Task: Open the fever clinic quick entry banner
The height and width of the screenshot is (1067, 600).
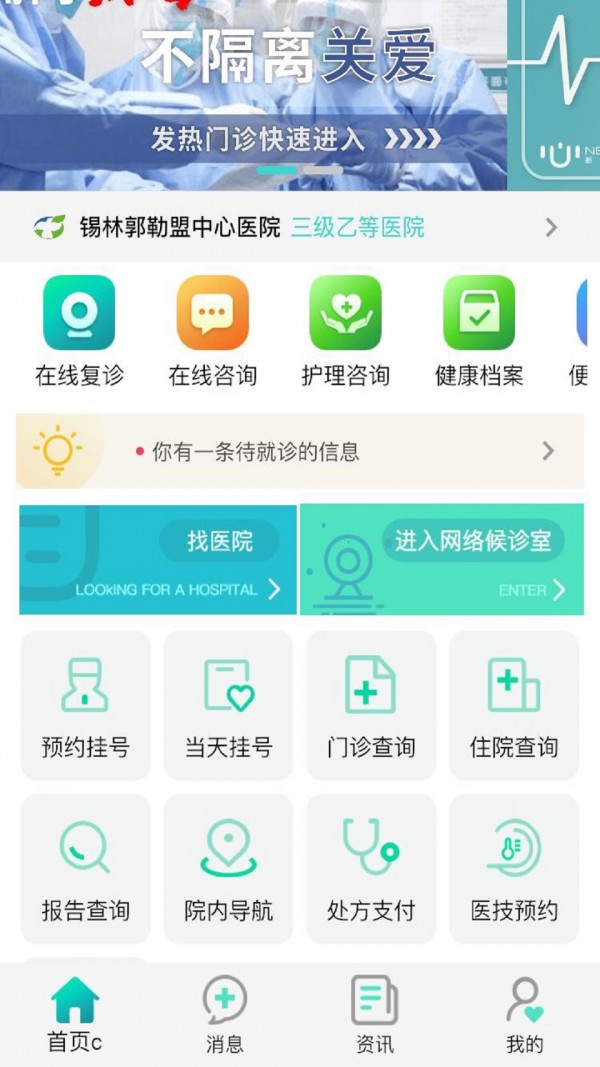Action: (295, 138)
